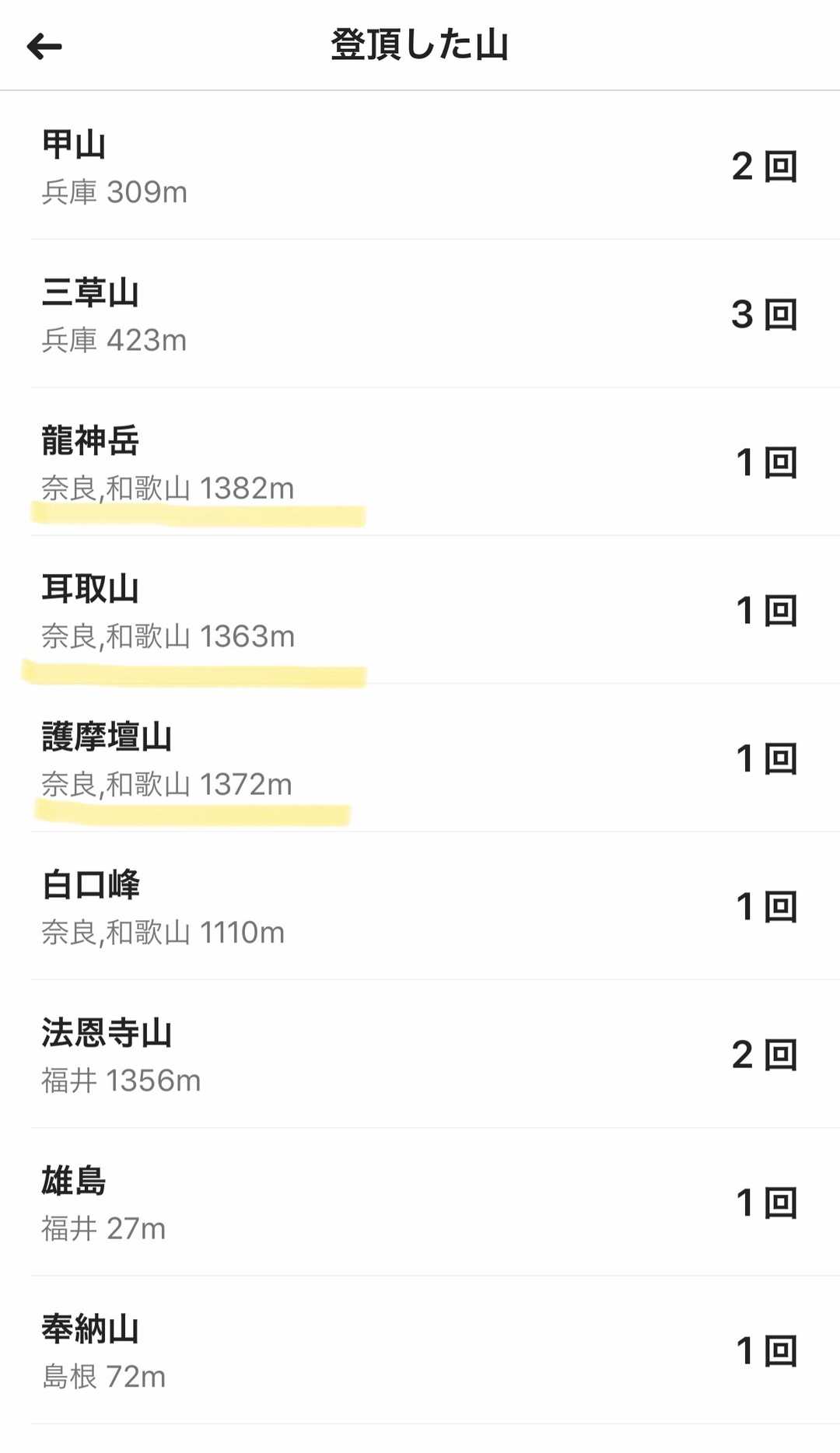The image size is (840, 1453).
Task: Tap the 護摩壇山 entry
Action: [420, 758]
